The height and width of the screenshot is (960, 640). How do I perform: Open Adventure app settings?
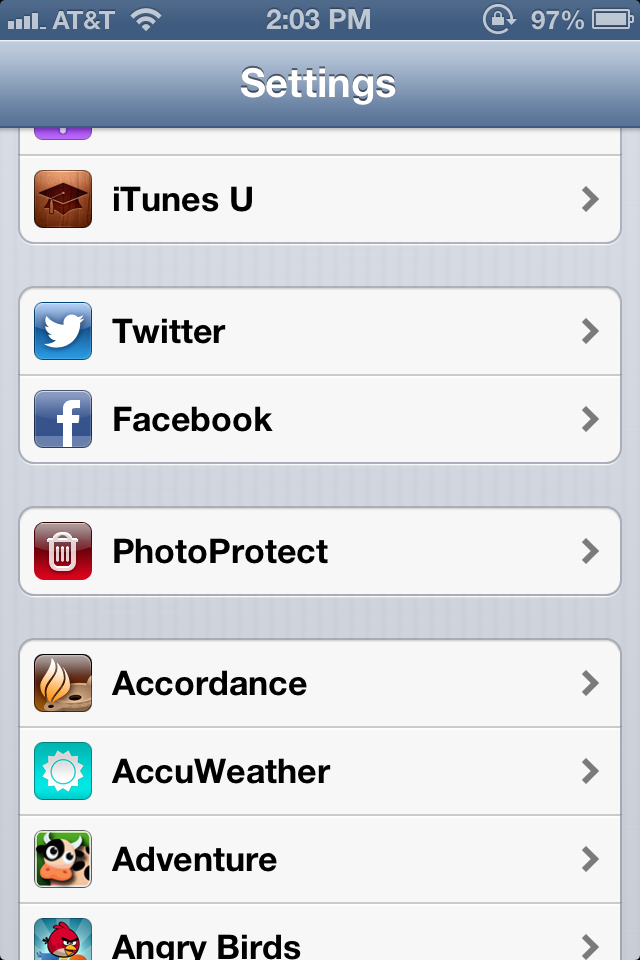(320, 859)
